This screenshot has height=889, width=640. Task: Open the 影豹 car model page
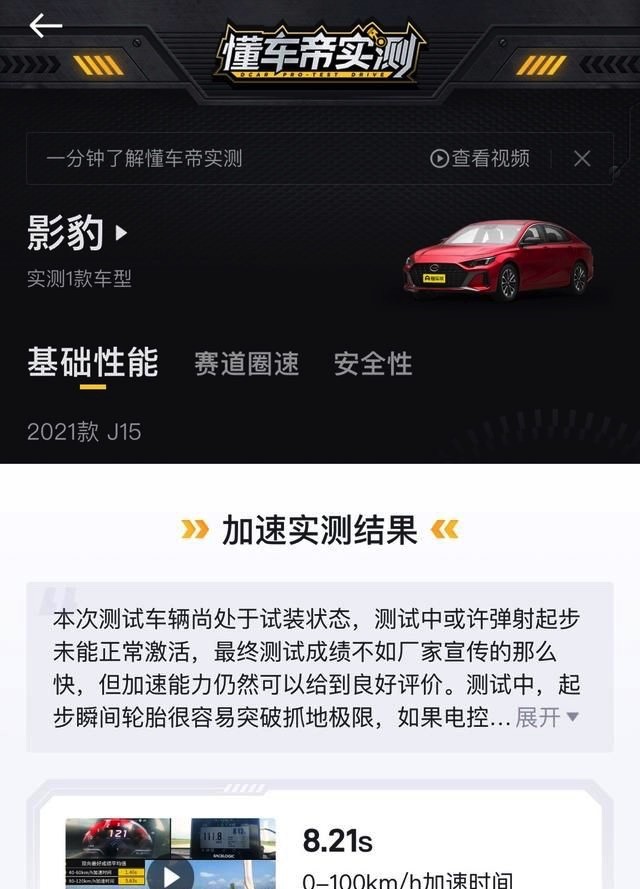tap(78, 233)
